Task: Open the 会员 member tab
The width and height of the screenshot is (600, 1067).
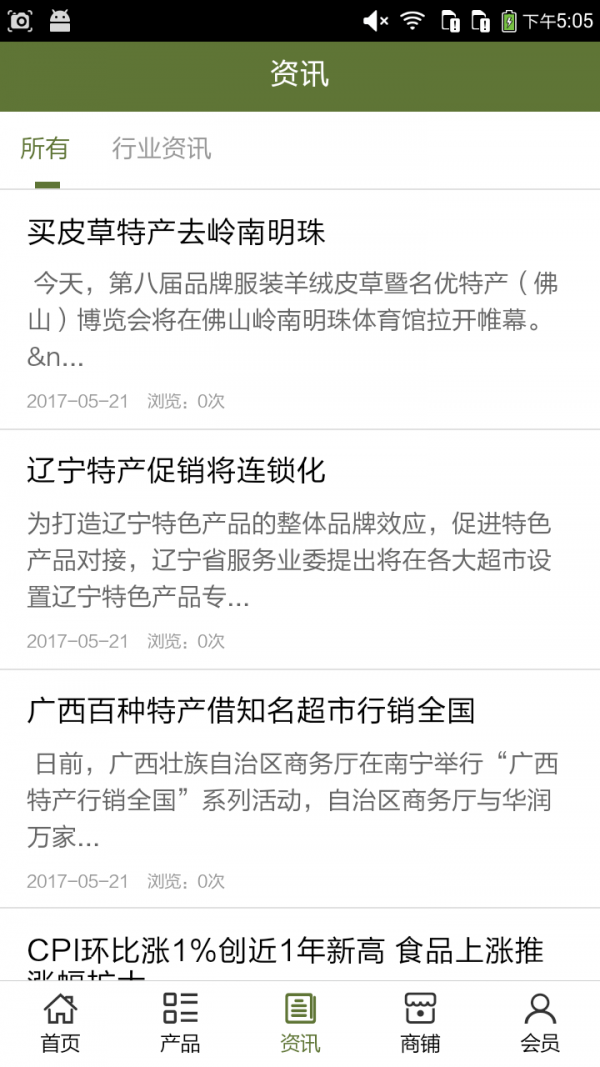Action: 540,1022
